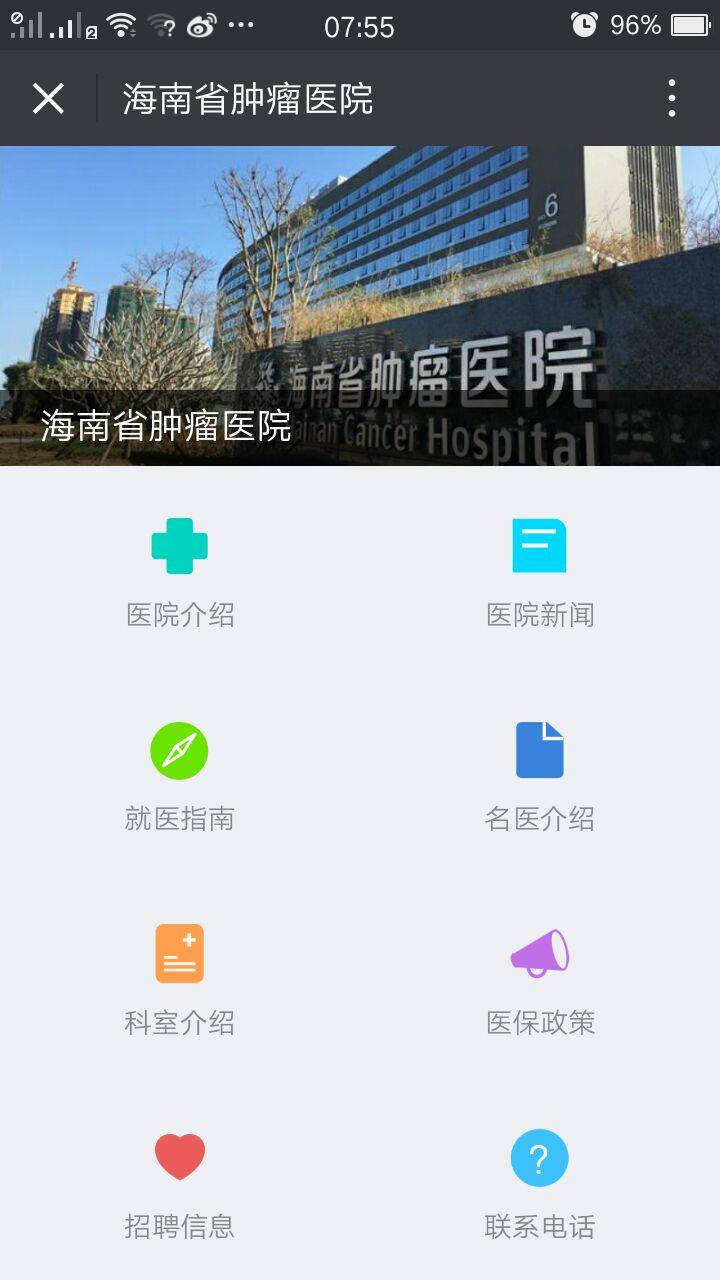Open 联系电话 contact phone
This screenshot has width=720, height=1280.
pos(540,1184)
